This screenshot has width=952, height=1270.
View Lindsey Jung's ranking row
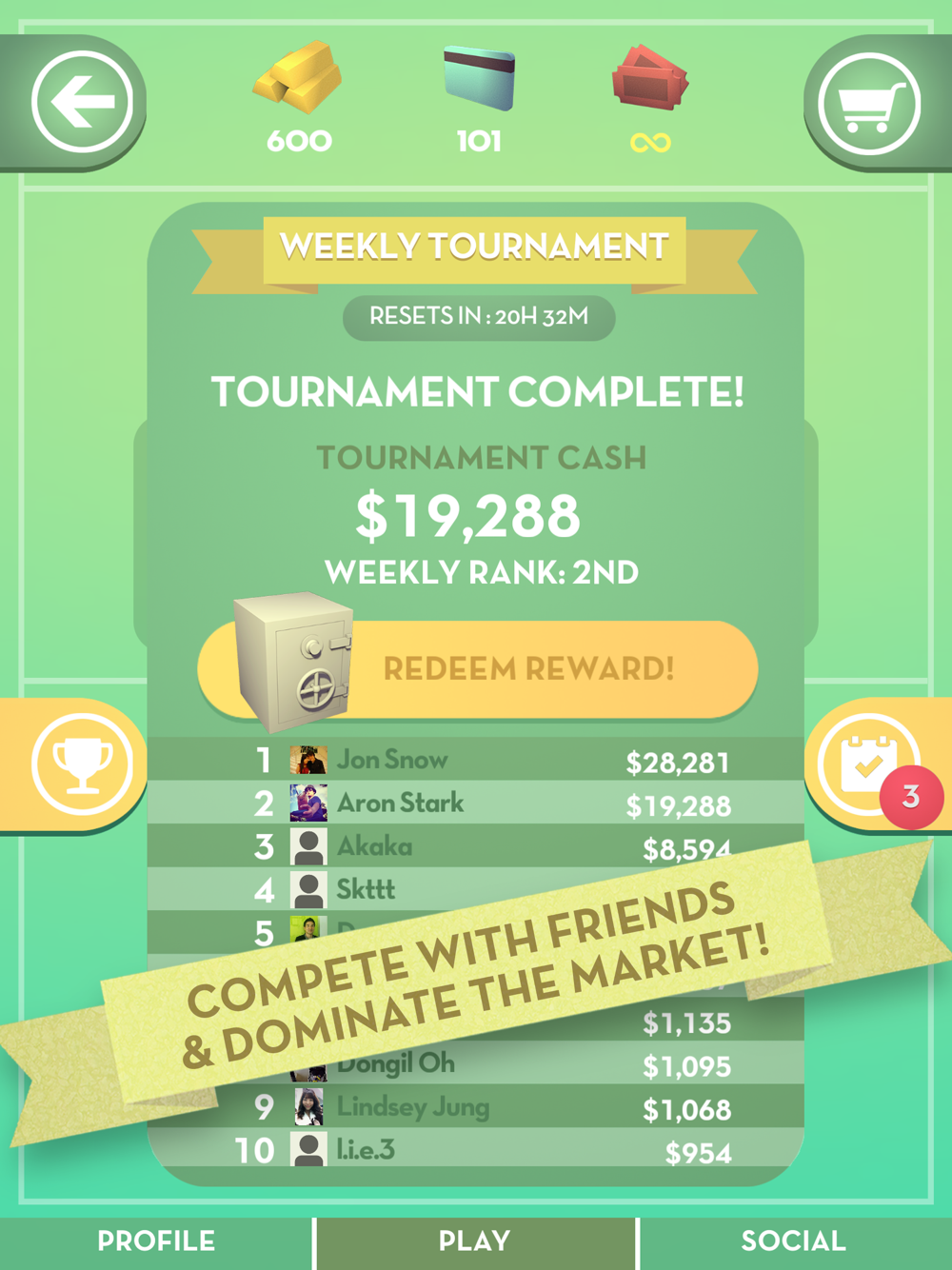click(x=476, y=1107)
